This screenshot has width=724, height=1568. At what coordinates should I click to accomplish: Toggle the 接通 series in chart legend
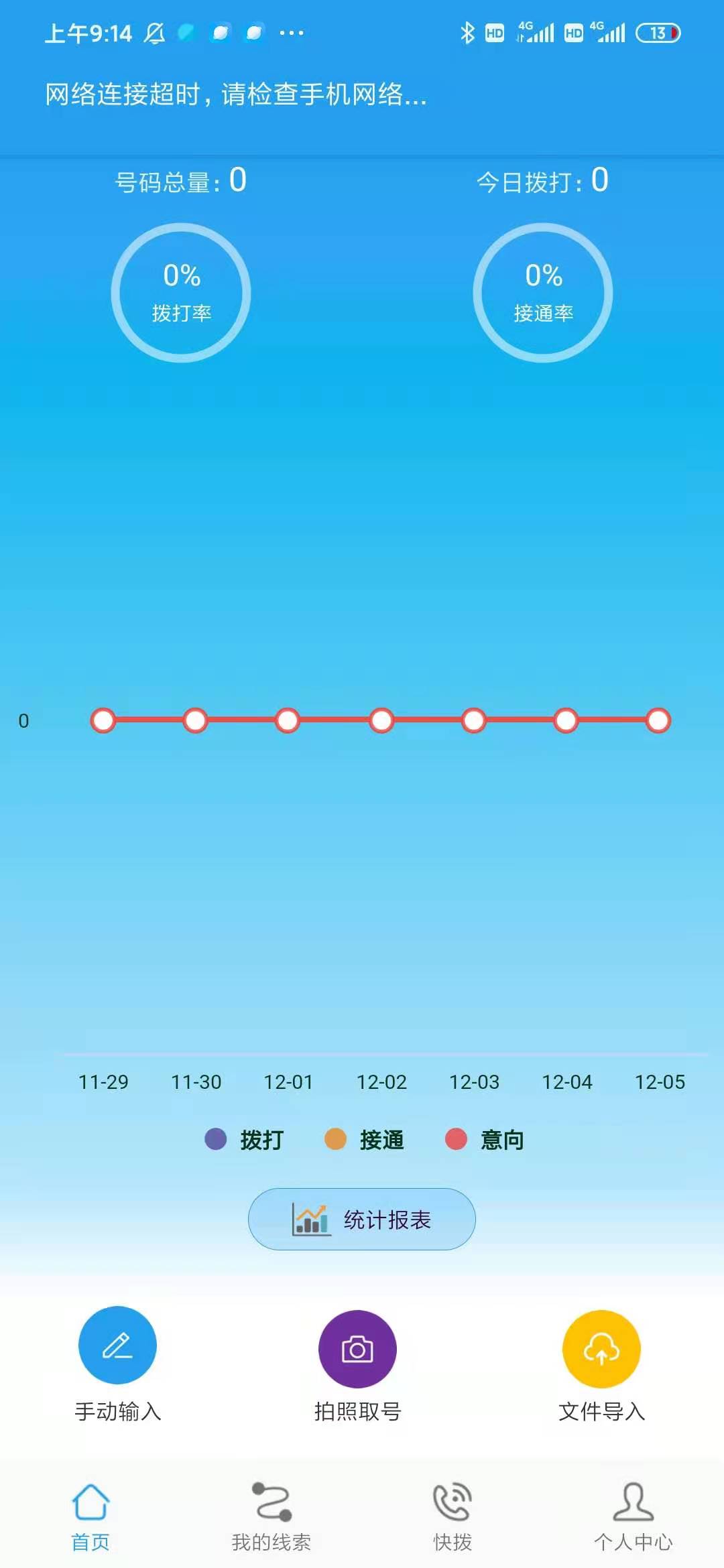coord(365,1139)
